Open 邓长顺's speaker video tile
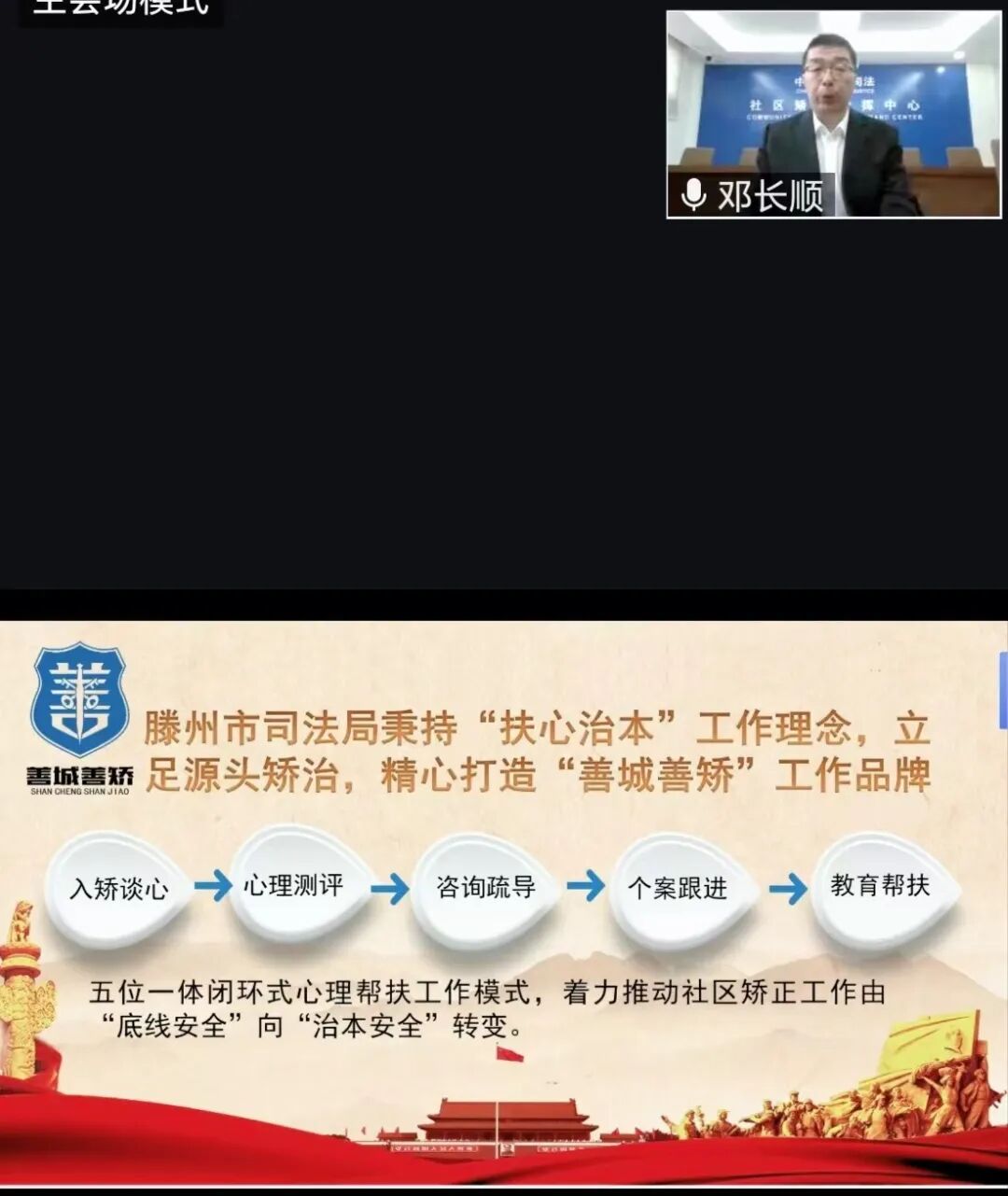 click(x=833, y=114)
